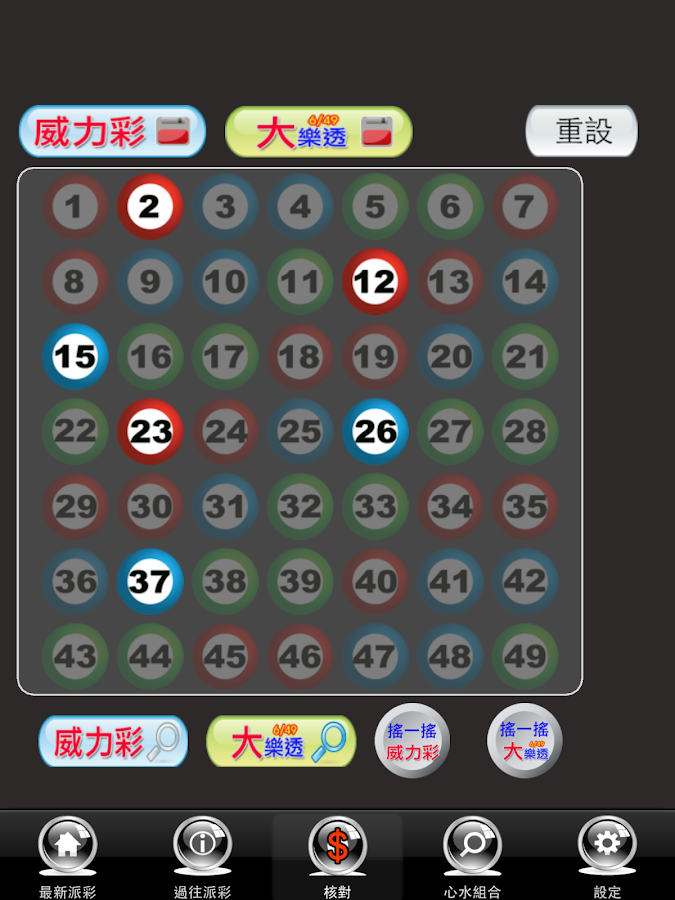Tap the 搖一搖 威力彩 round button
Screen dimensions: 675x900
pyautogui.click(x=412, y=741)
